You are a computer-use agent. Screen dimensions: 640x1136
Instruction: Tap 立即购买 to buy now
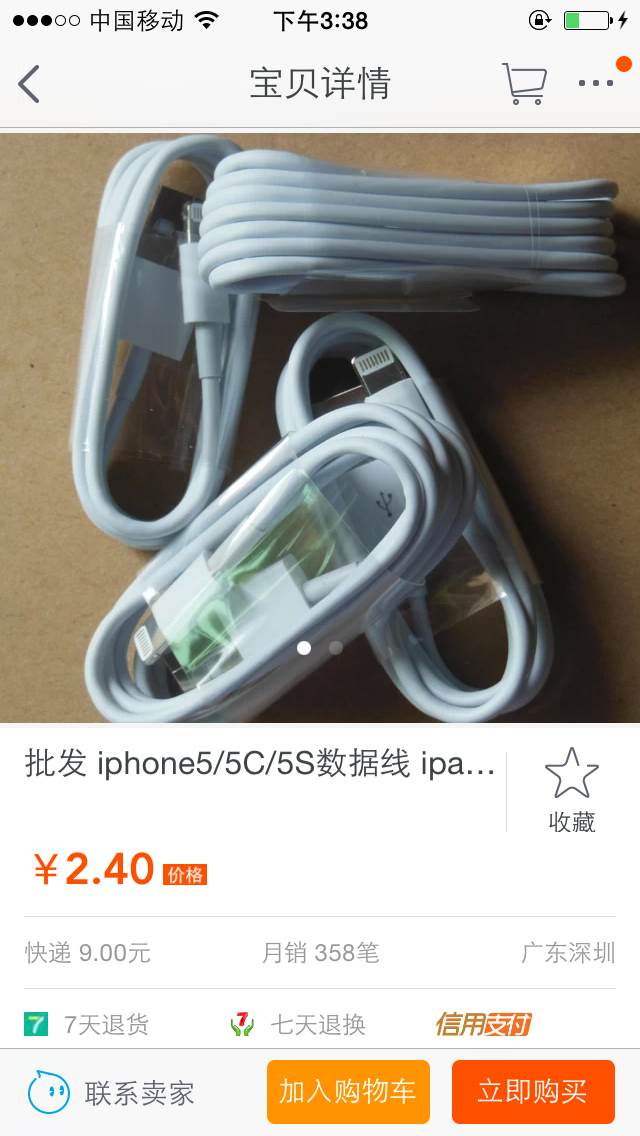click(x=533, y=1092)
